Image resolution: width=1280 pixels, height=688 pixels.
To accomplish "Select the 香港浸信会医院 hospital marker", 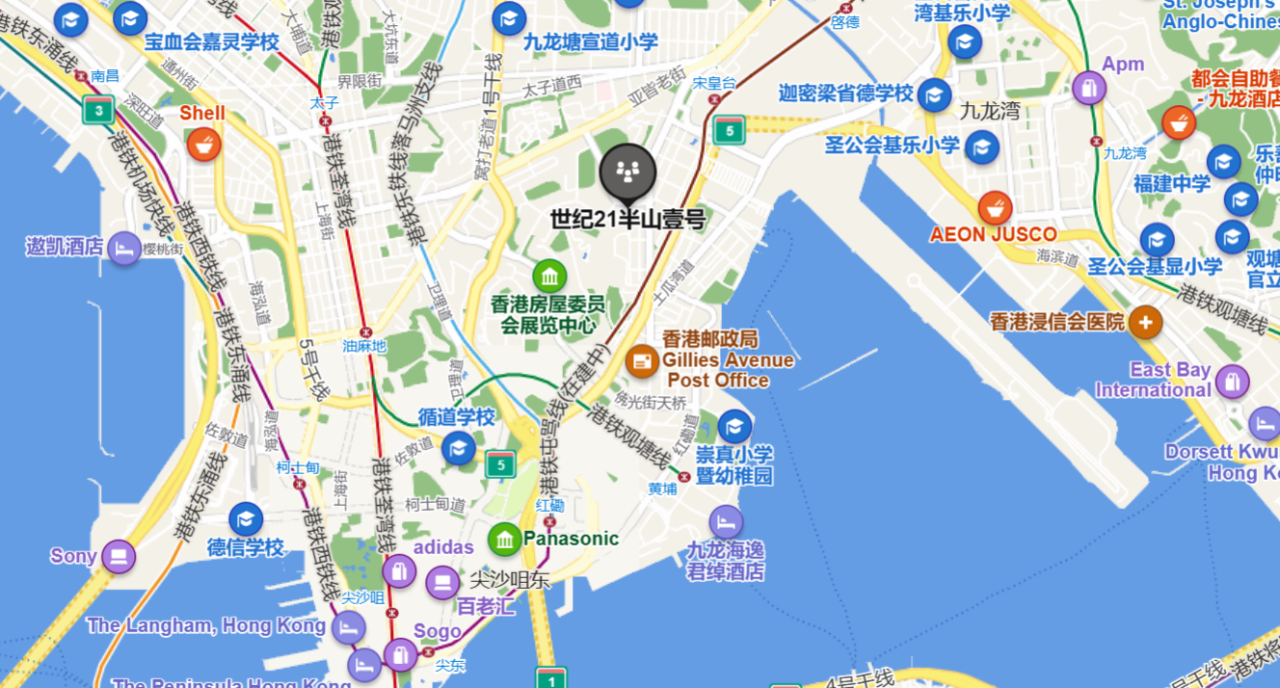I will point(1145,323).
